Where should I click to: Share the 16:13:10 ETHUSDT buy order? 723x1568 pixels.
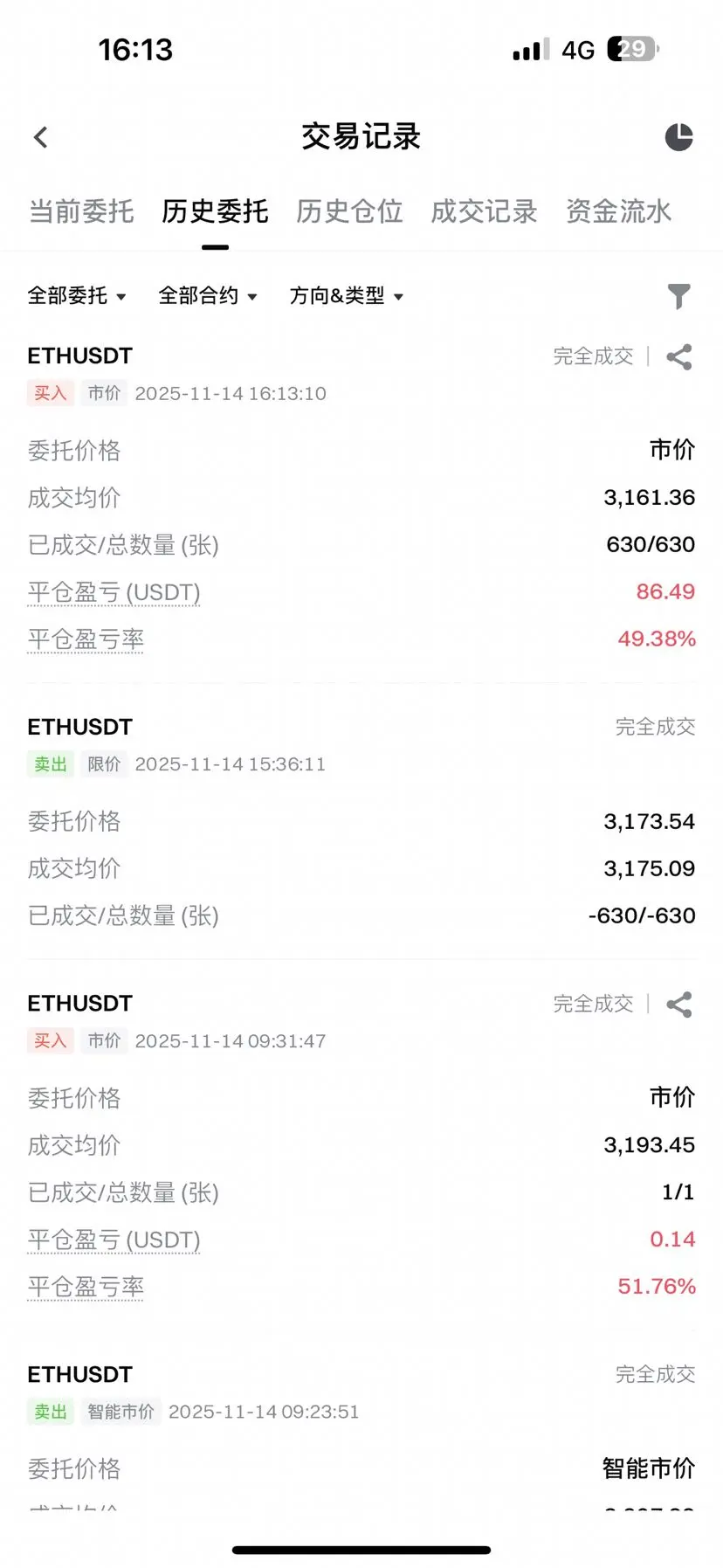pos(679,356)
